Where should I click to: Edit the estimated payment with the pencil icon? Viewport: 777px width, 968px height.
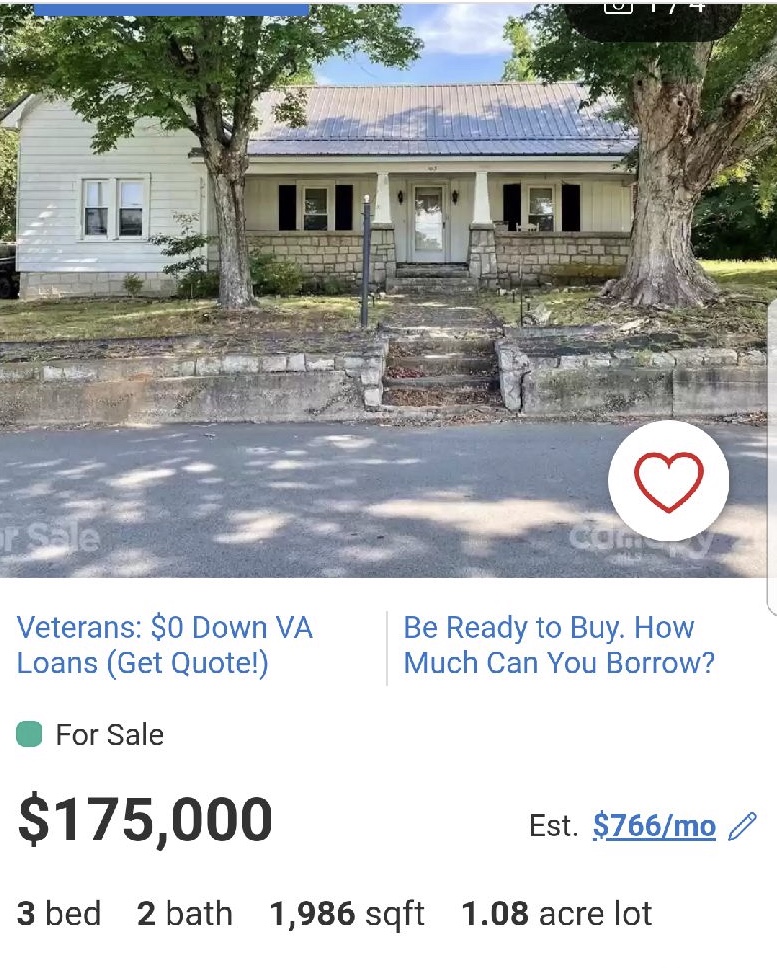click(742, 826)
